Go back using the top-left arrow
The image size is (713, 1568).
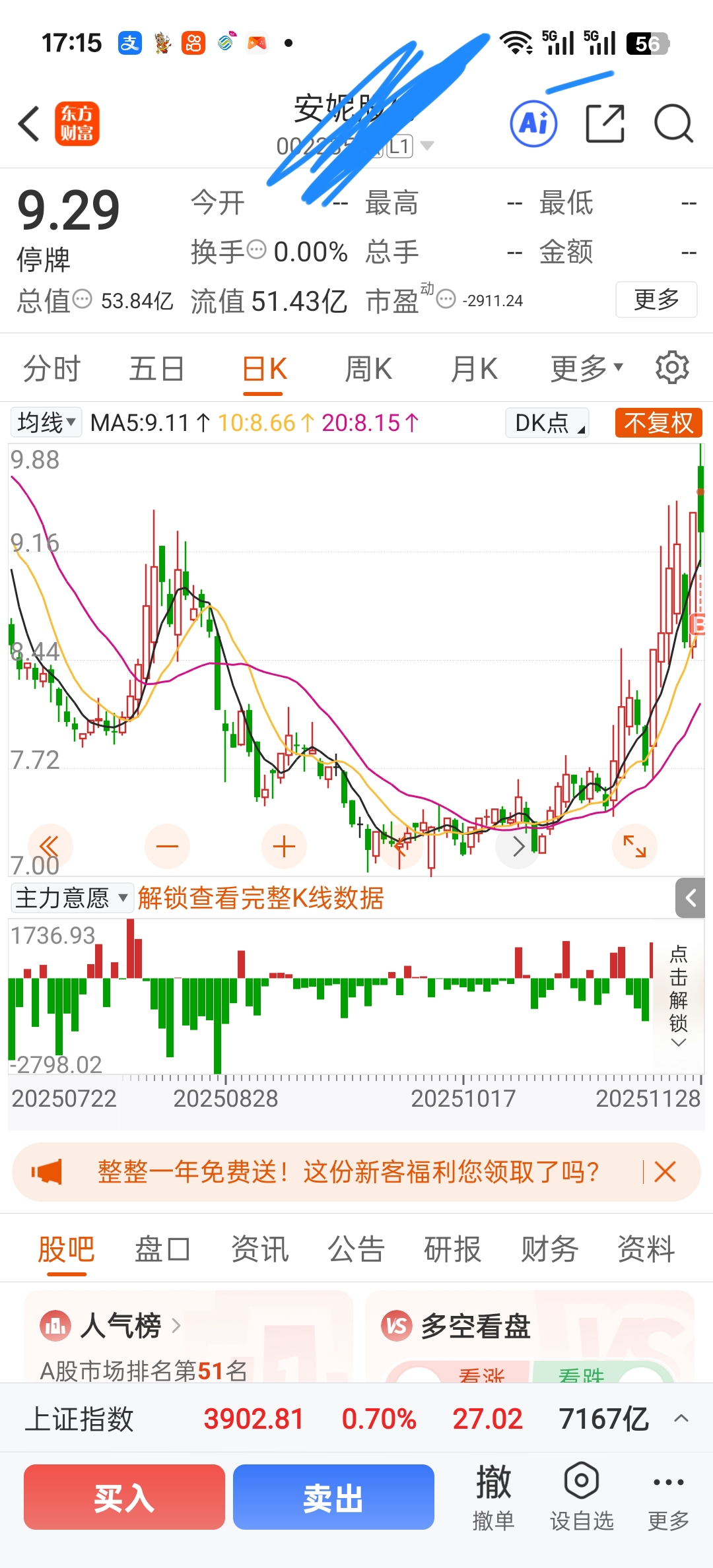click(x=29, y=123)
